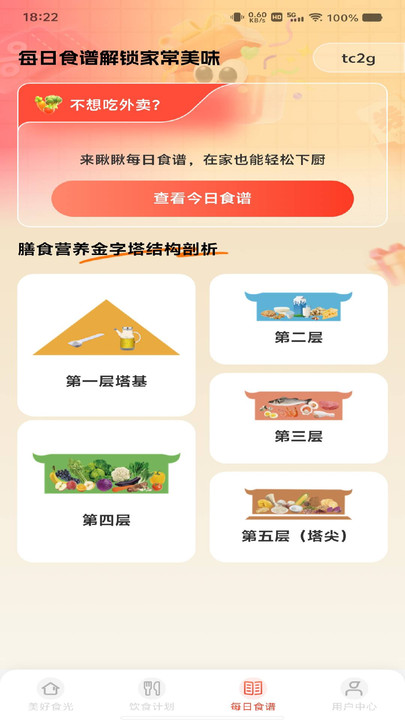Viewport: 405px width, 720px height.
Task: Open the 第二层 pyramid card
Action: click(298, 319)
